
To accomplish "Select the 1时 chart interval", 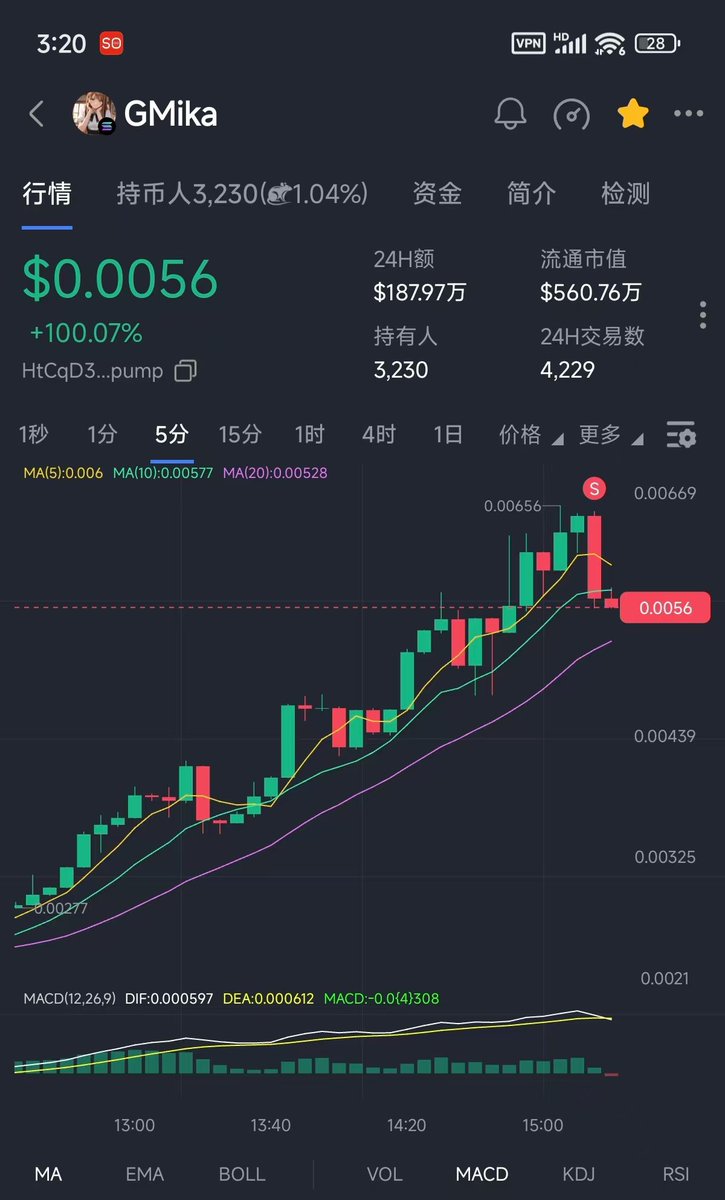I will click(310, 434).
